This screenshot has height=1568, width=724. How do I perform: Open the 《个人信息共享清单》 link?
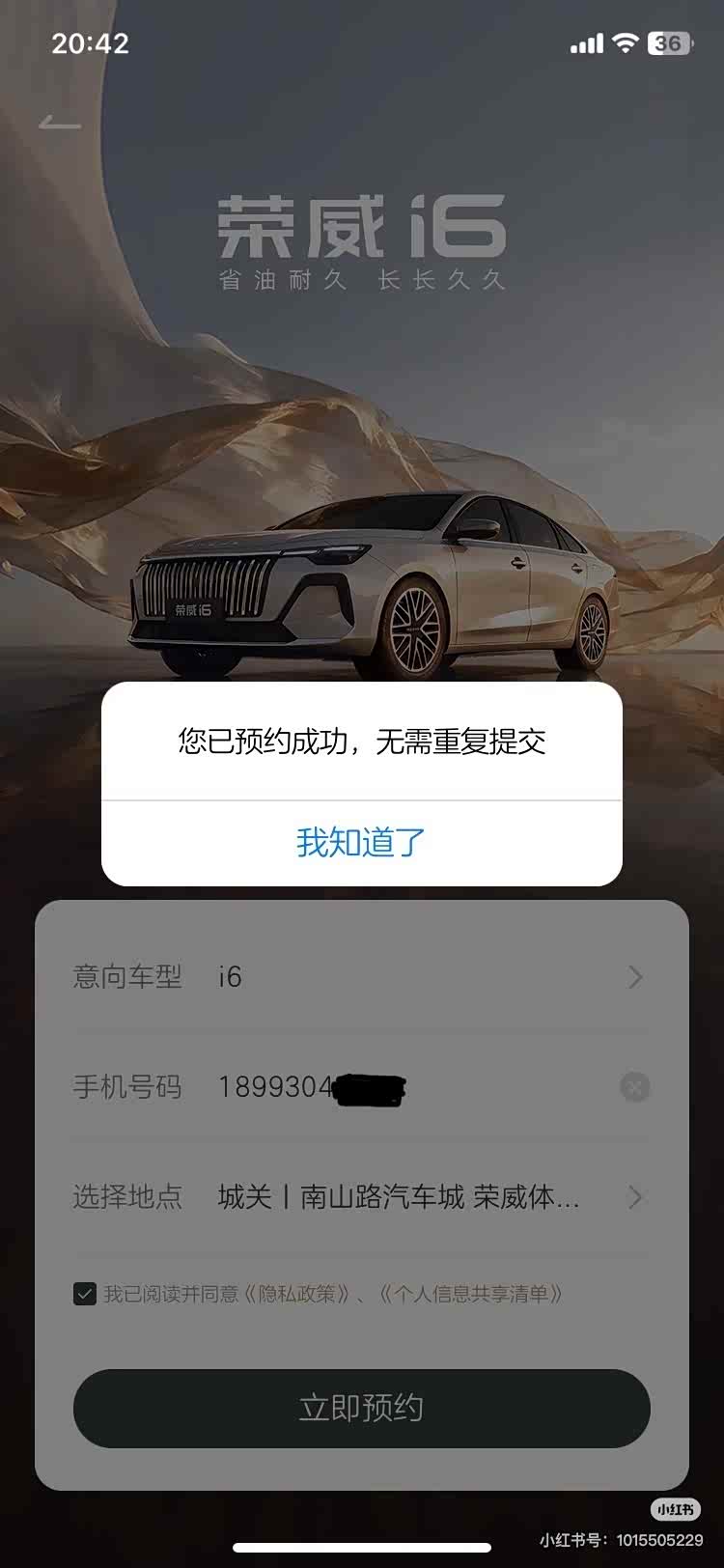click(470, 1294)
